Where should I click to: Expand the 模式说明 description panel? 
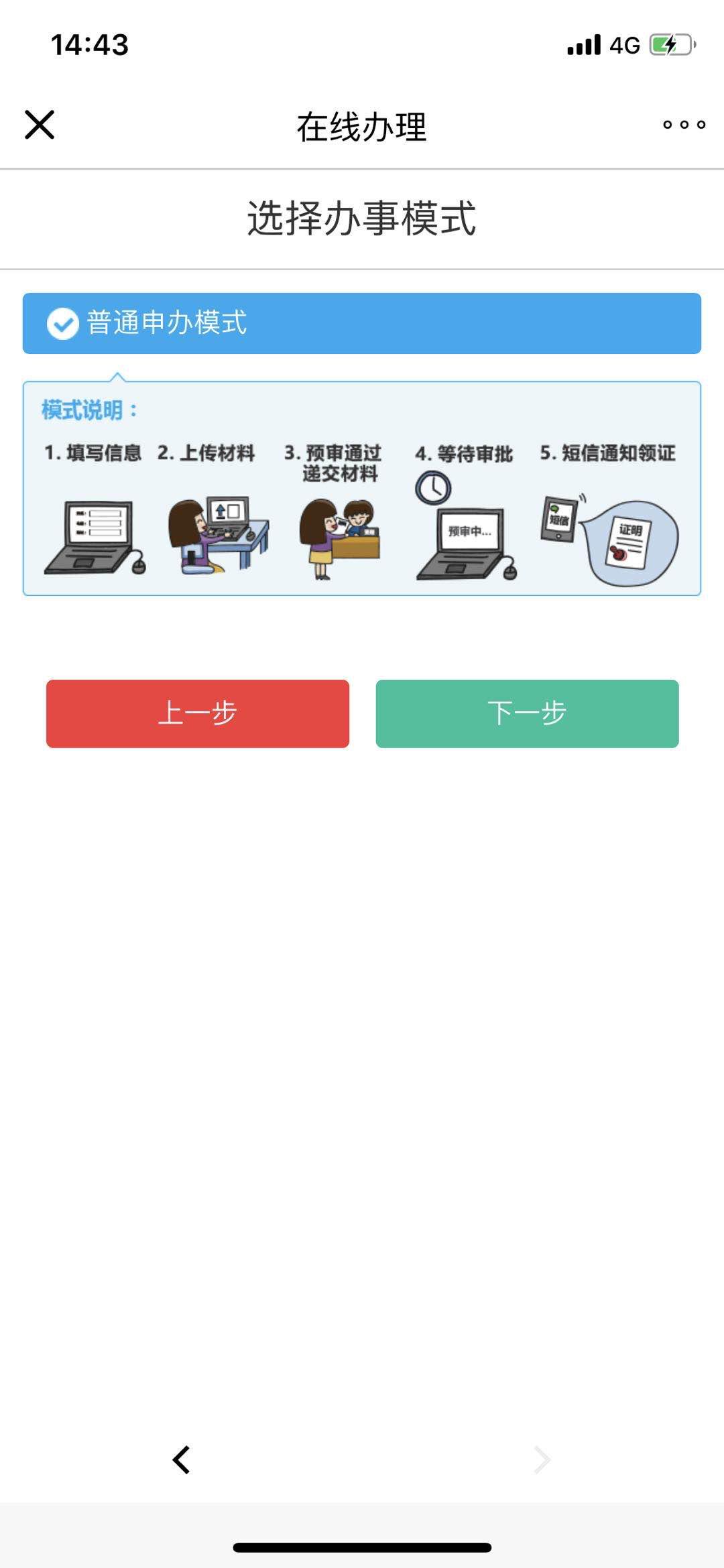coord(362,486)
